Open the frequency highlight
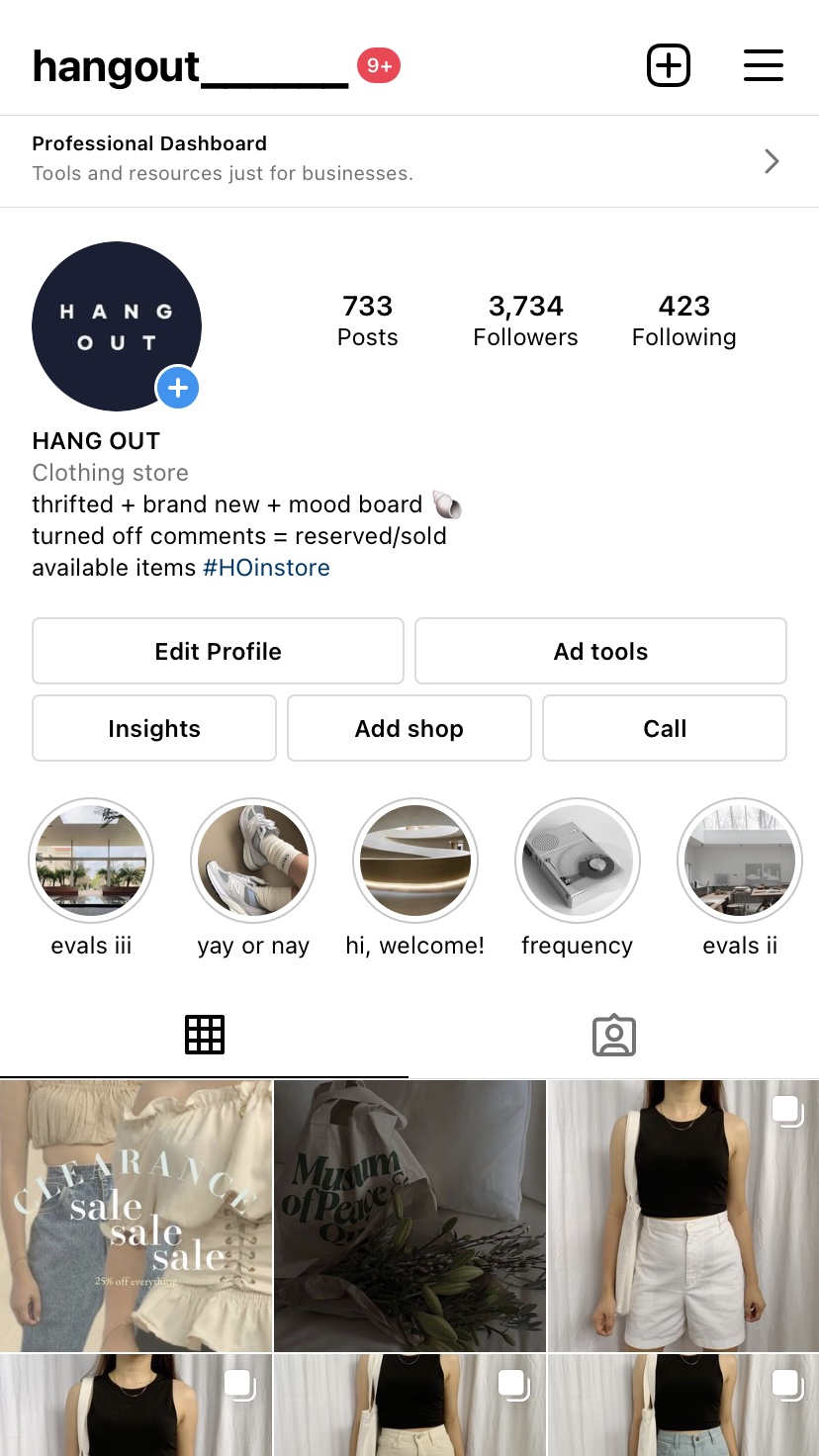Image resolution: width=819 pixels, height=1456 pixels. pos(578,861)
